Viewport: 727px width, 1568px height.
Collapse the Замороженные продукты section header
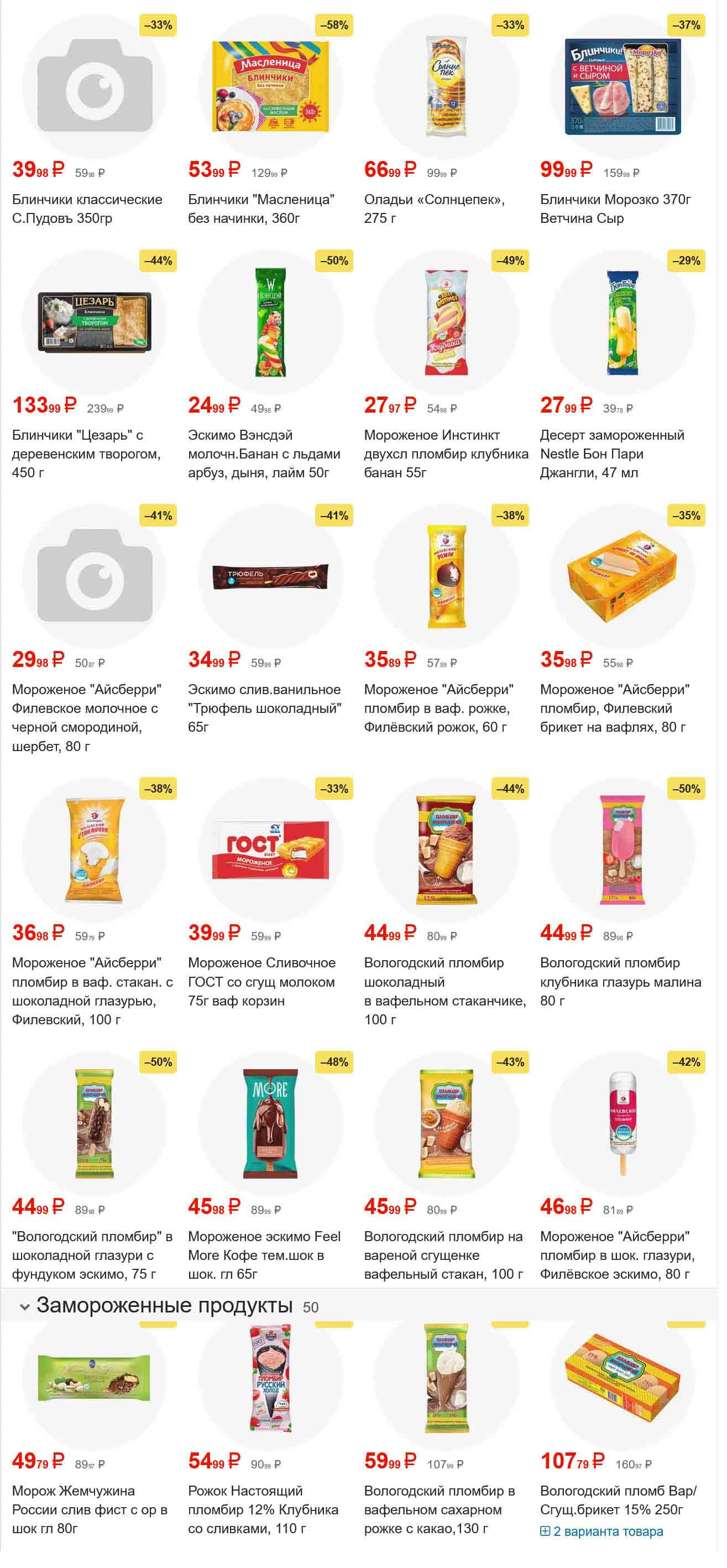coord(25,1307)
